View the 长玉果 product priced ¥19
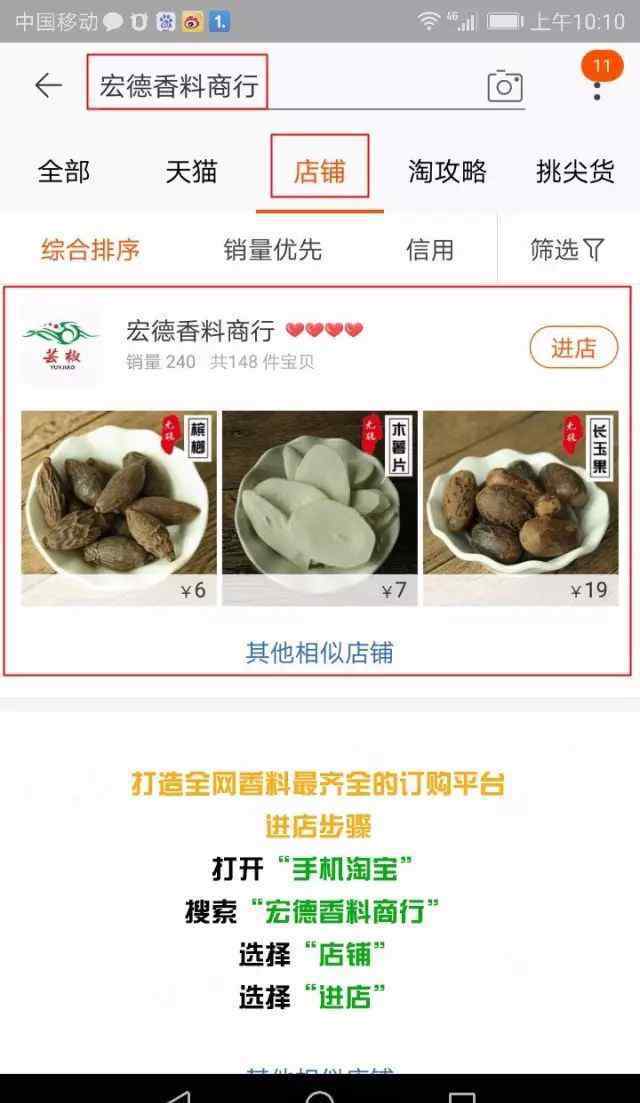 coord(520,508)
